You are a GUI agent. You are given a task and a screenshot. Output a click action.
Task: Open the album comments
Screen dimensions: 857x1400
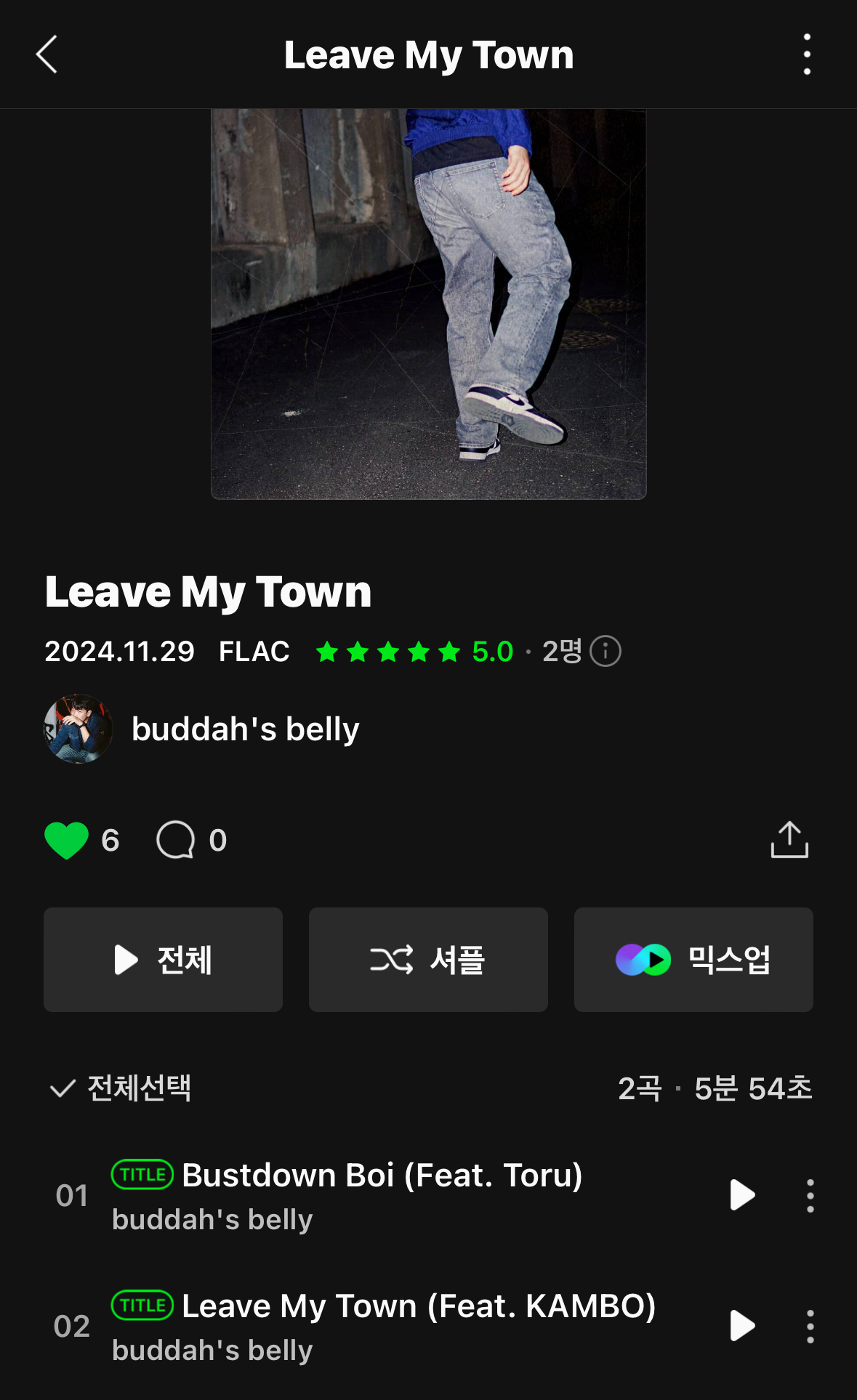(x=176, y=841)
